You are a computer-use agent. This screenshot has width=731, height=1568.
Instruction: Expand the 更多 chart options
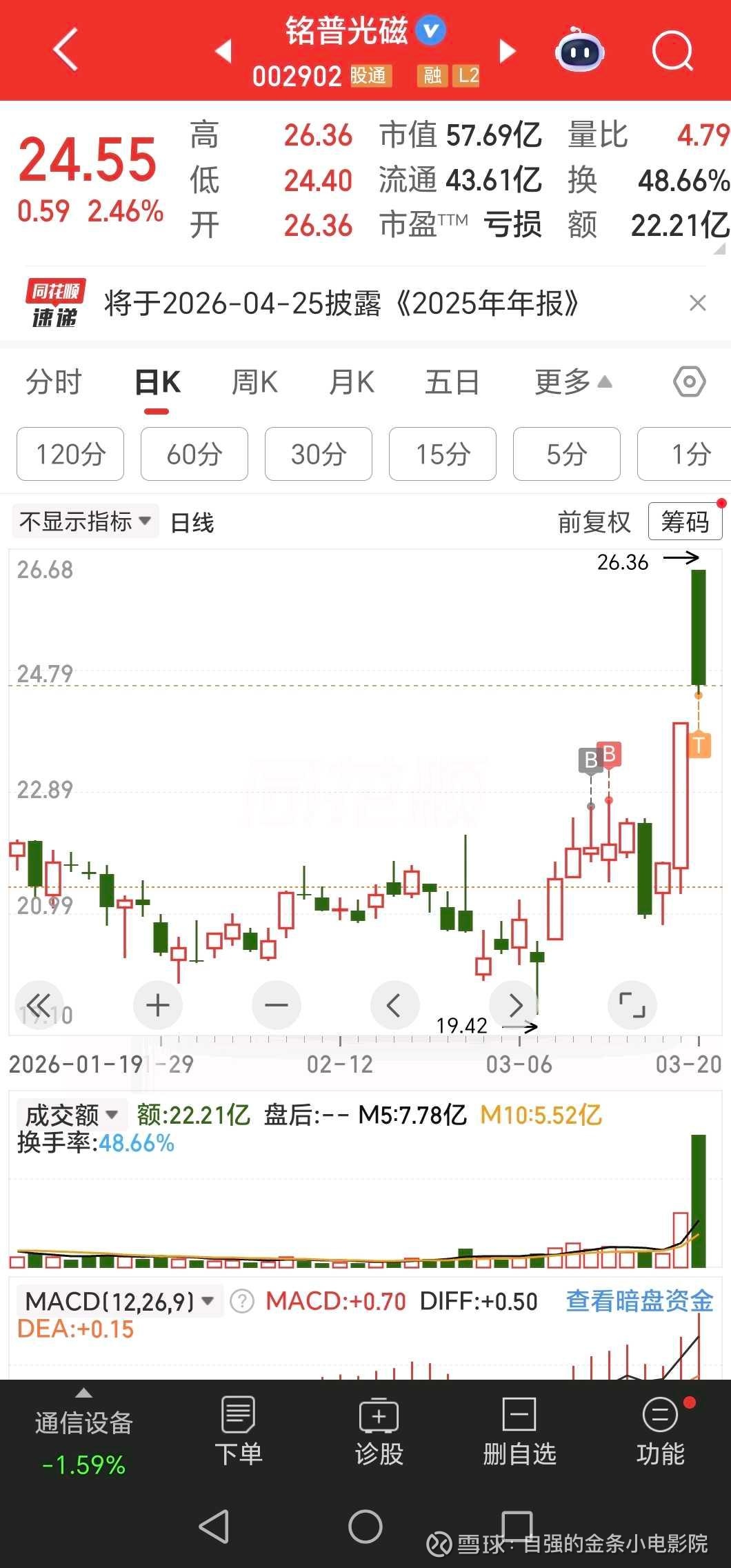[x=572, y=382]
